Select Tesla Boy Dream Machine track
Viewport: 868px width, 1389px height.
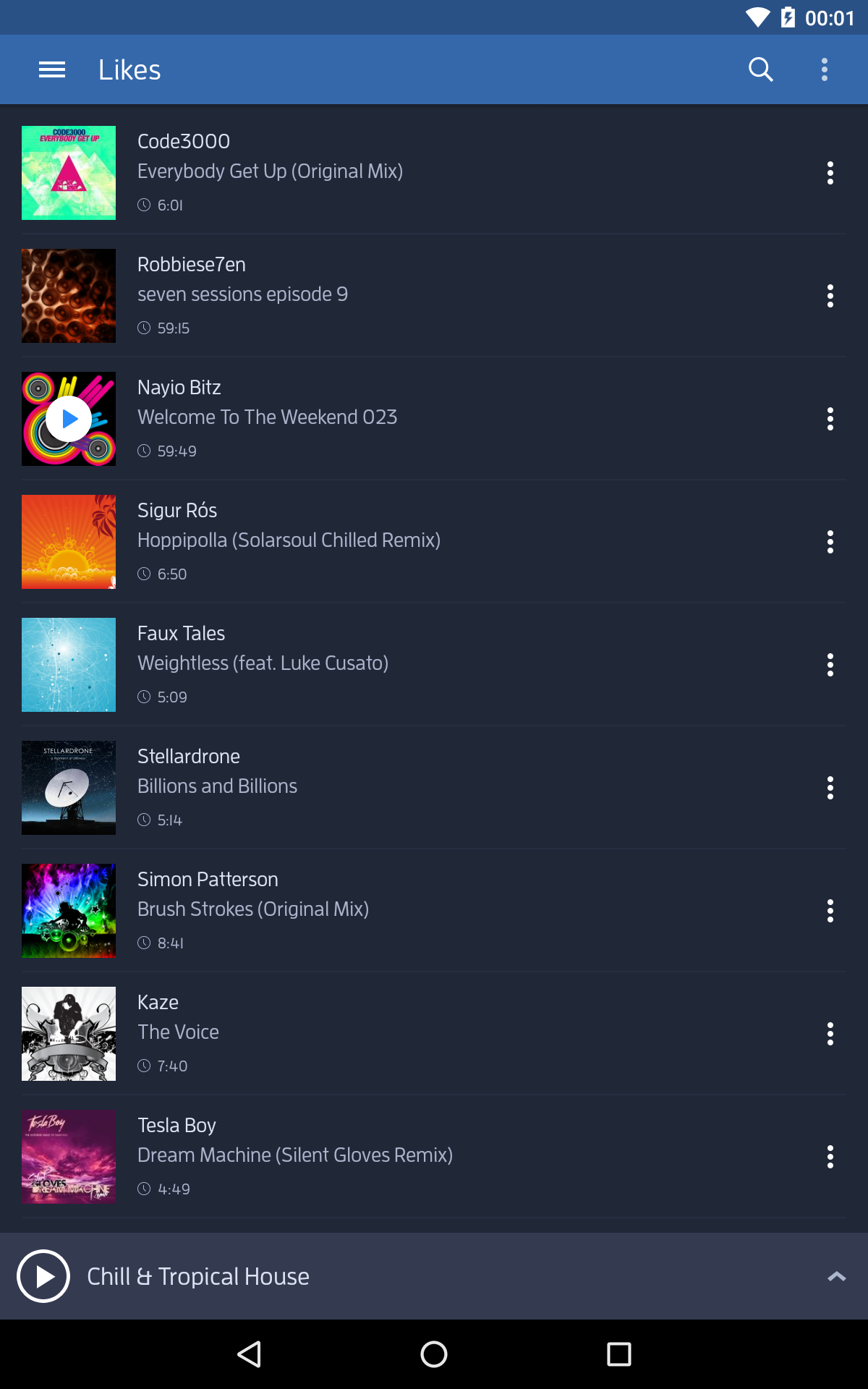pyautogui.click(x=434, y=1157)
